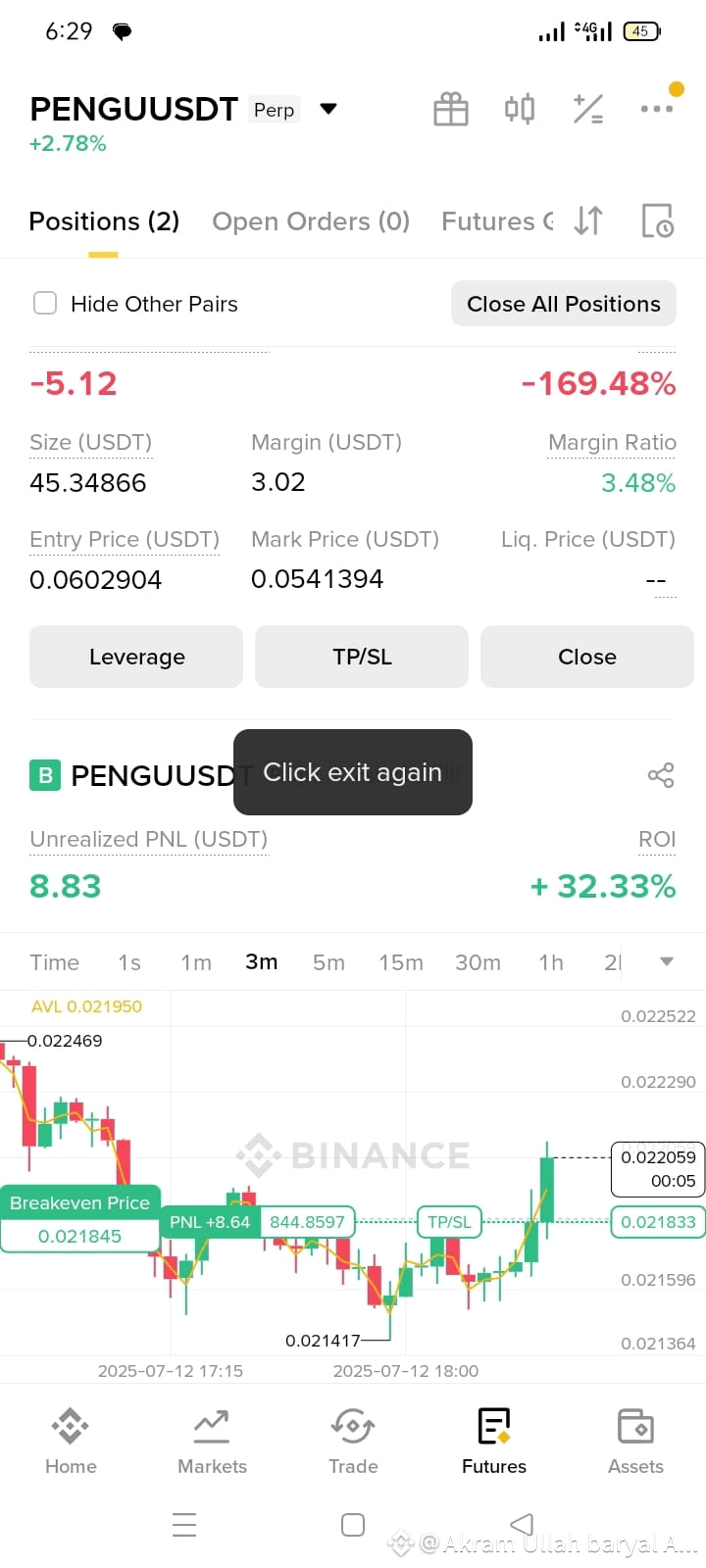Set TP/SL for the position

(x=362, y=657)
